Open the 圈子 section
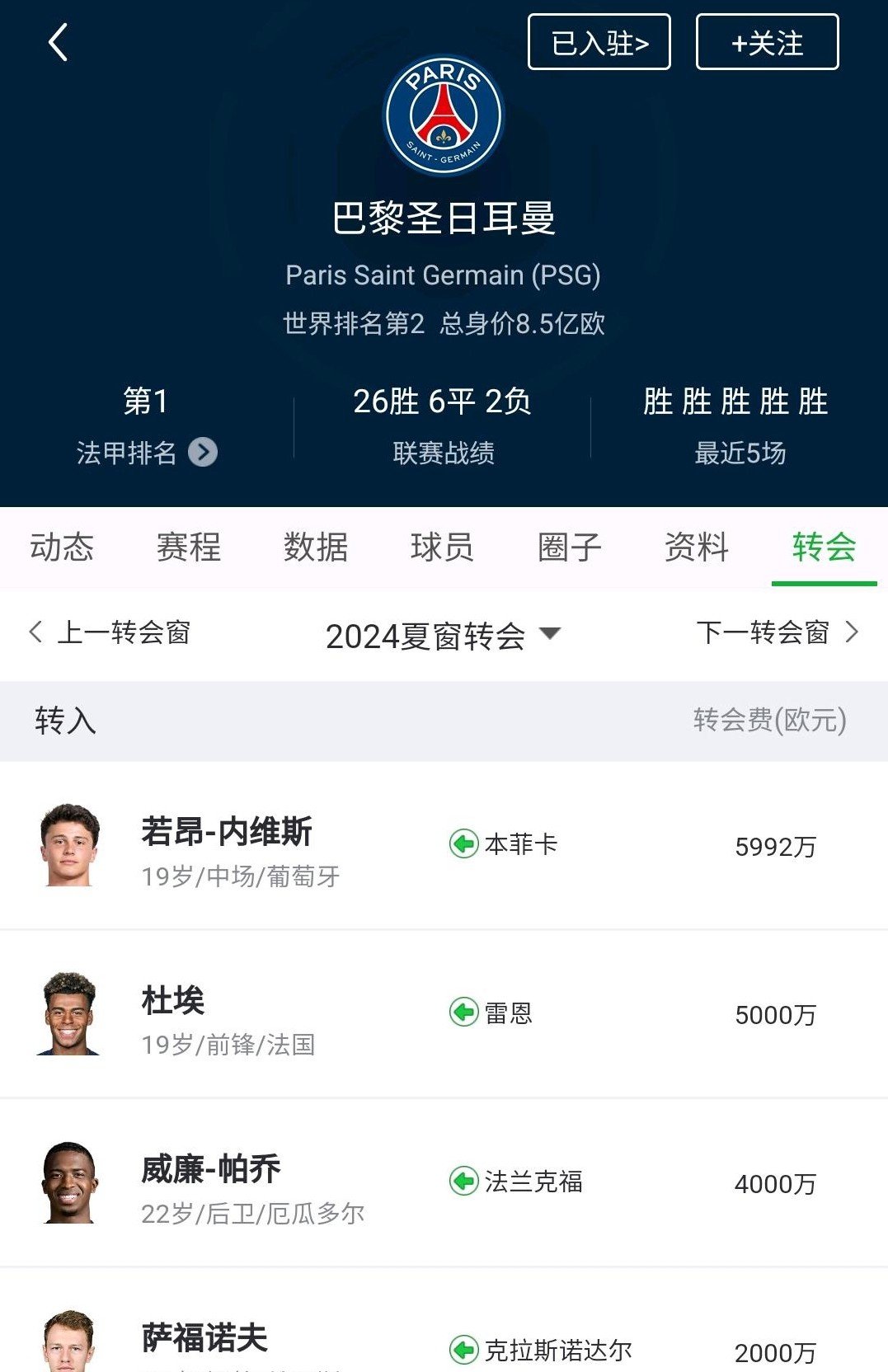 pos(568,547)
